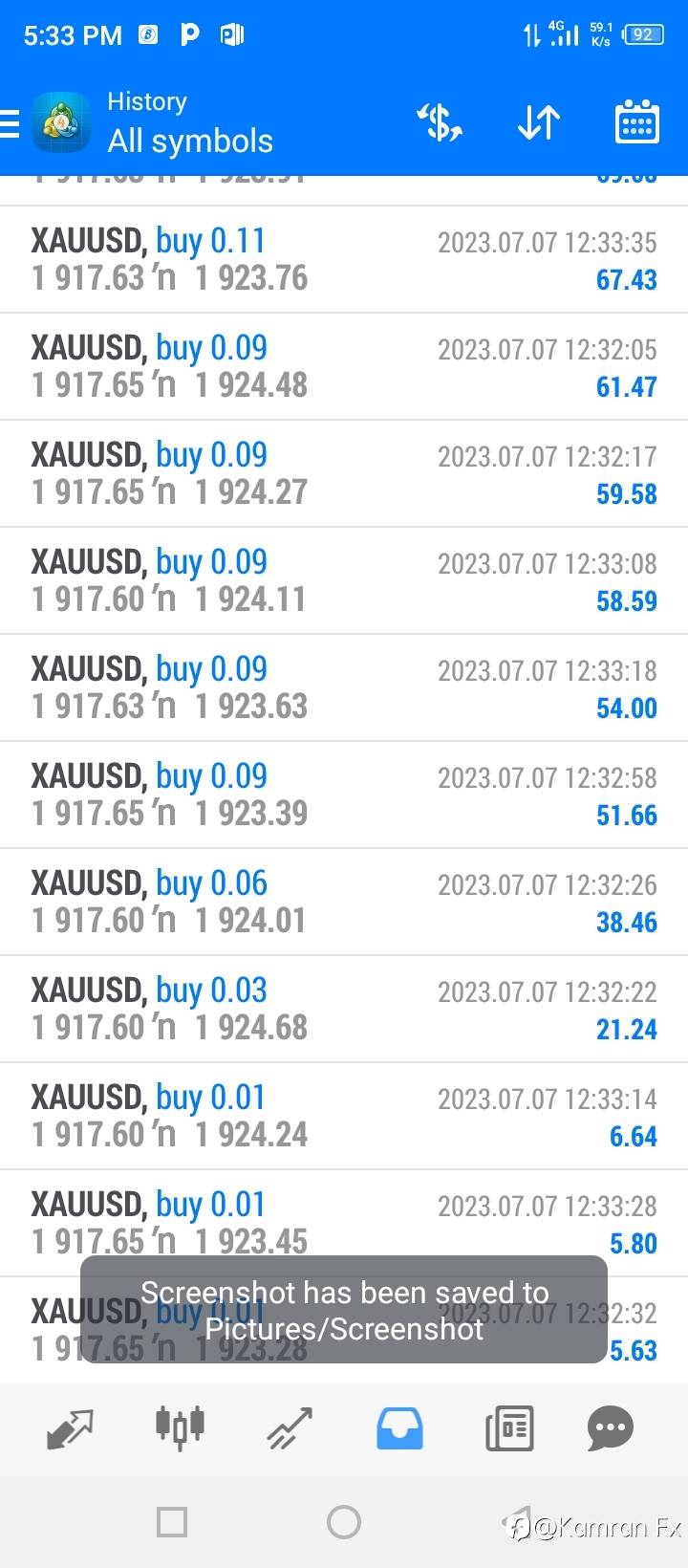The image size is (688, 1568).
Task: Open the buy 0.11 trade at 12:33:35
Action: [x=344, y=260]
